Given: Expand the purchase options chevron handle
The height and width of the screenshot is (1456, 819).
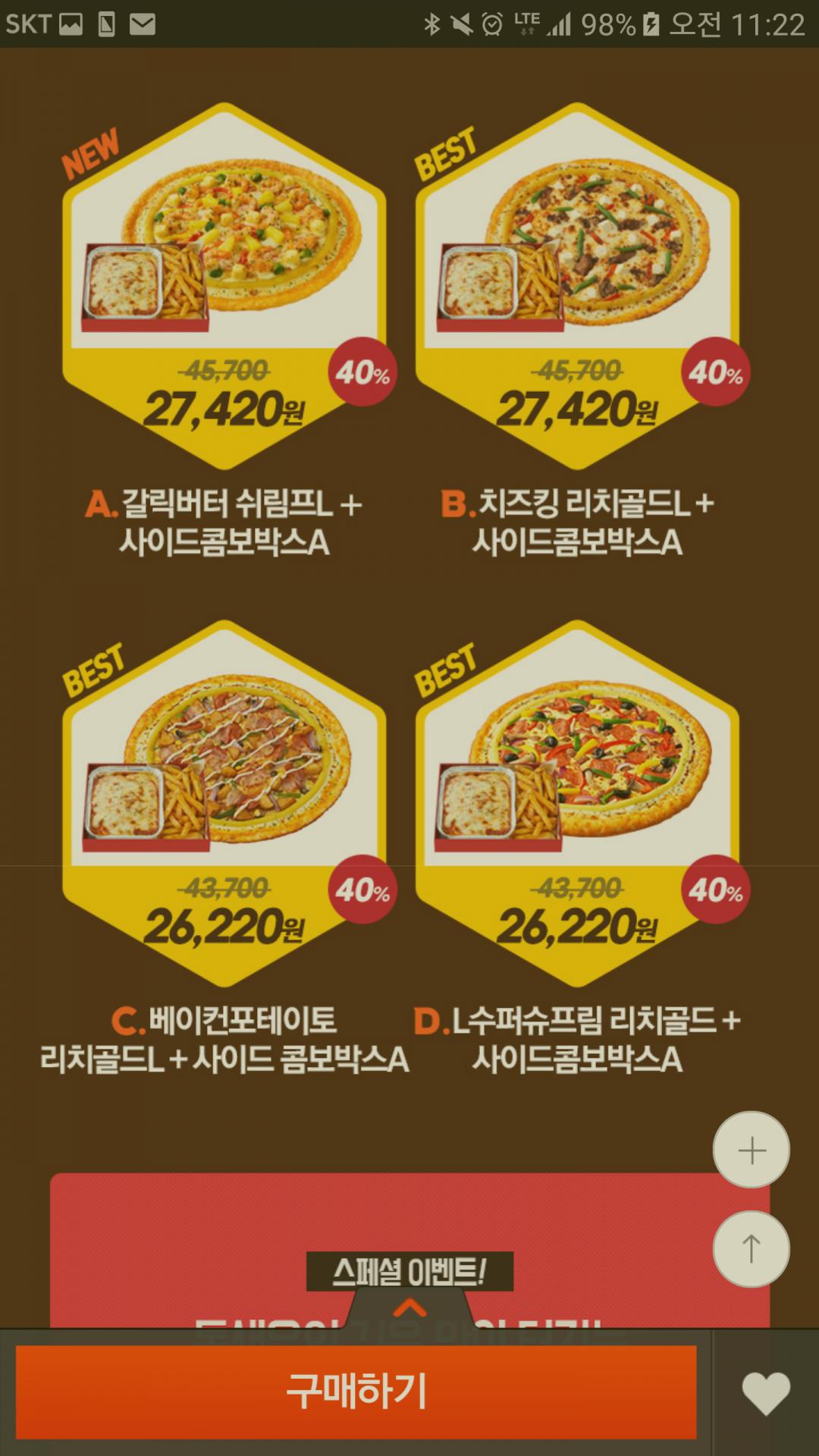Looking at the screenshot, I should (409, 1307).
